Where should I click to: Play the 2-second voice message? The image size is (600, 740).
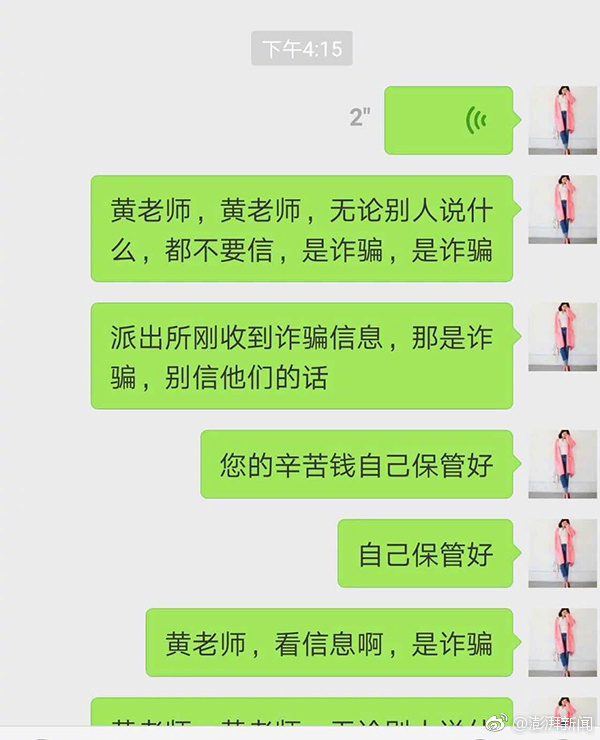(450, 120)
